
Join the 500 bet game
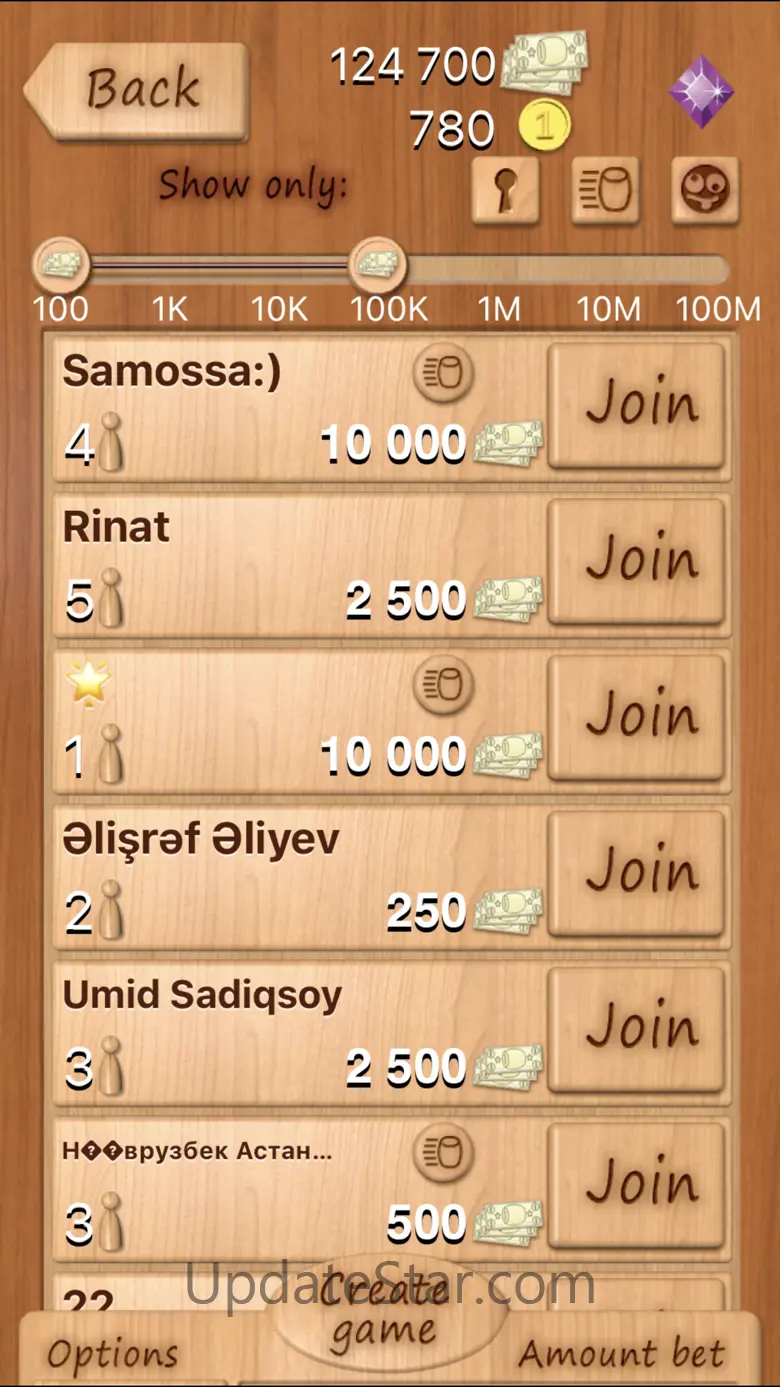[637, 1185]
